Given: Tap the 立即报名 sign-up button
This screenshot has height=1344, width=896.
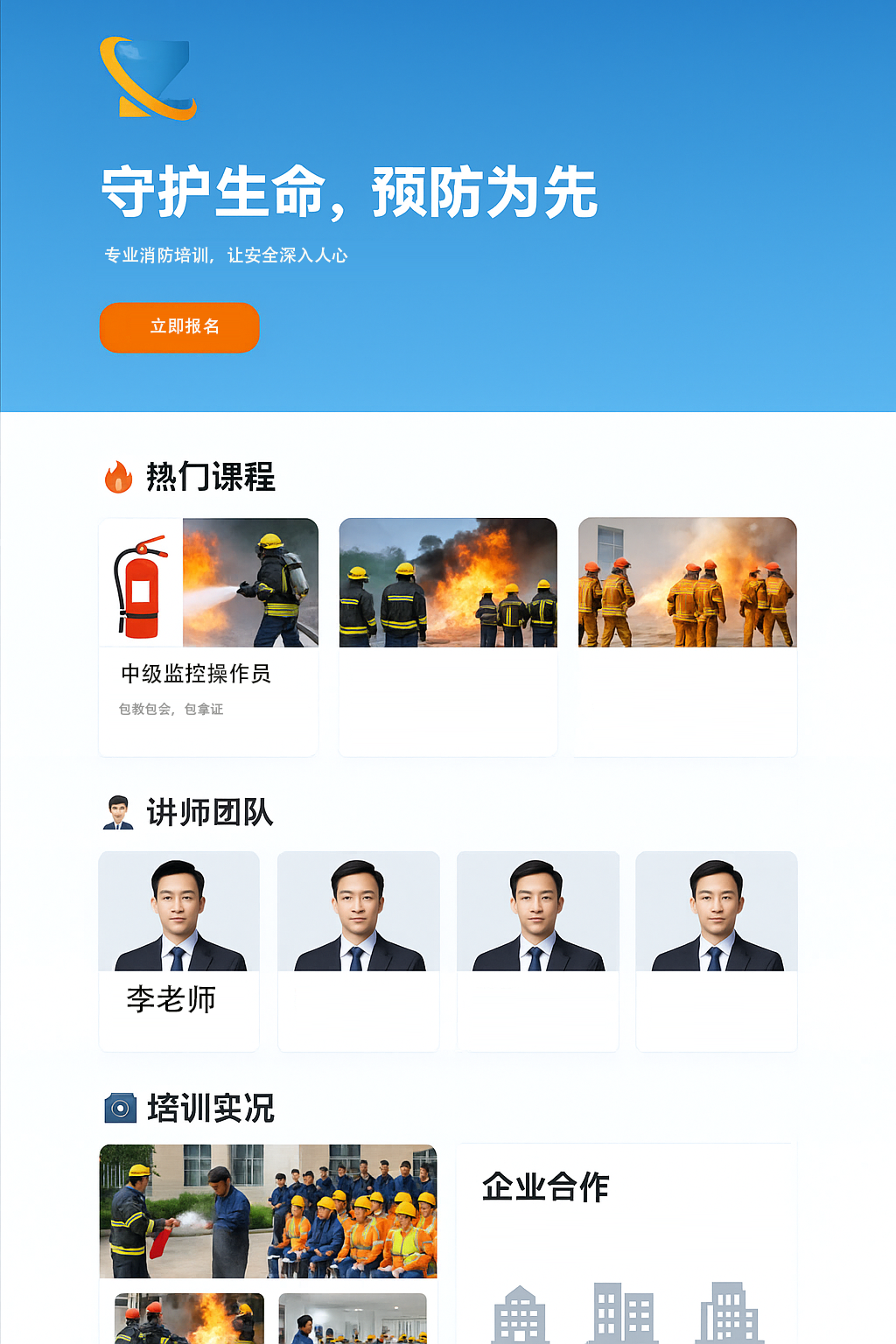Looking at the screenshot, I should click(x=179, y=327).
